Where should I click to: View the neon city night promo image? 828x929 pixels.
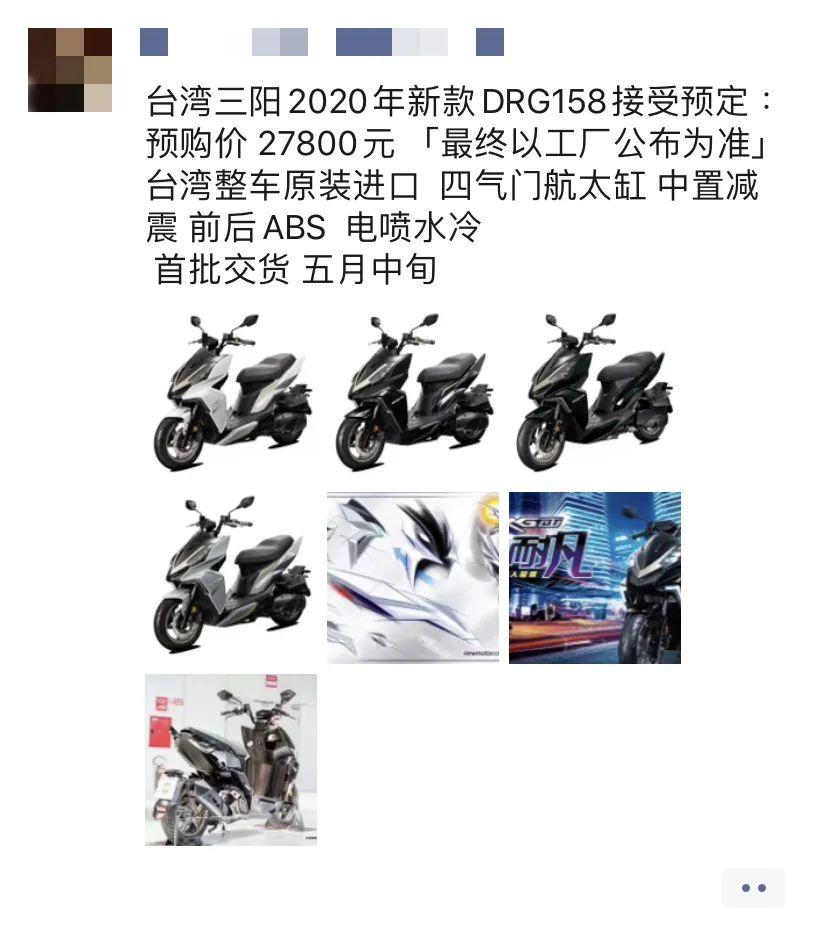pyautogui.click(x=594, y=575)
